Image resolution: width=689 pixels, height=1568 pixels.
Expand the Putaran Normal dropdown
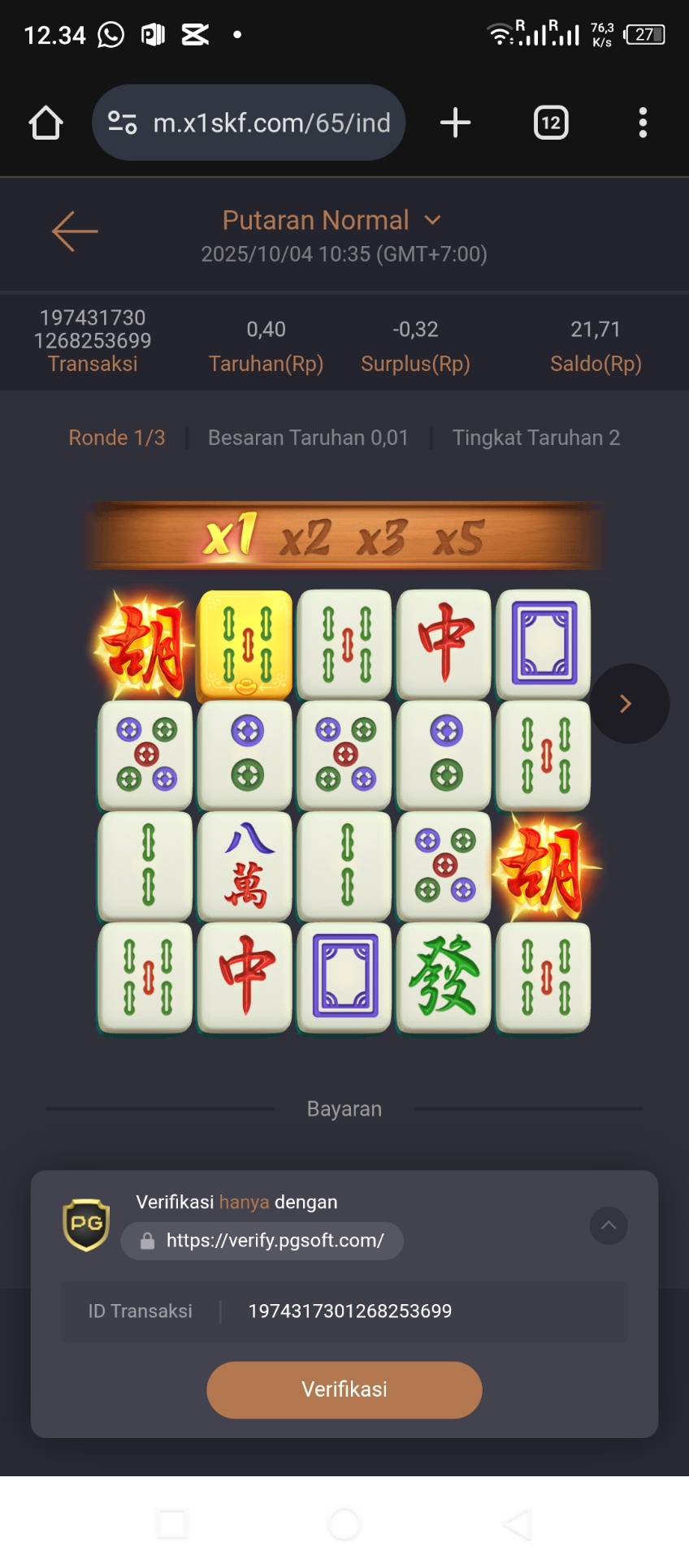click(x=331, y=220)
